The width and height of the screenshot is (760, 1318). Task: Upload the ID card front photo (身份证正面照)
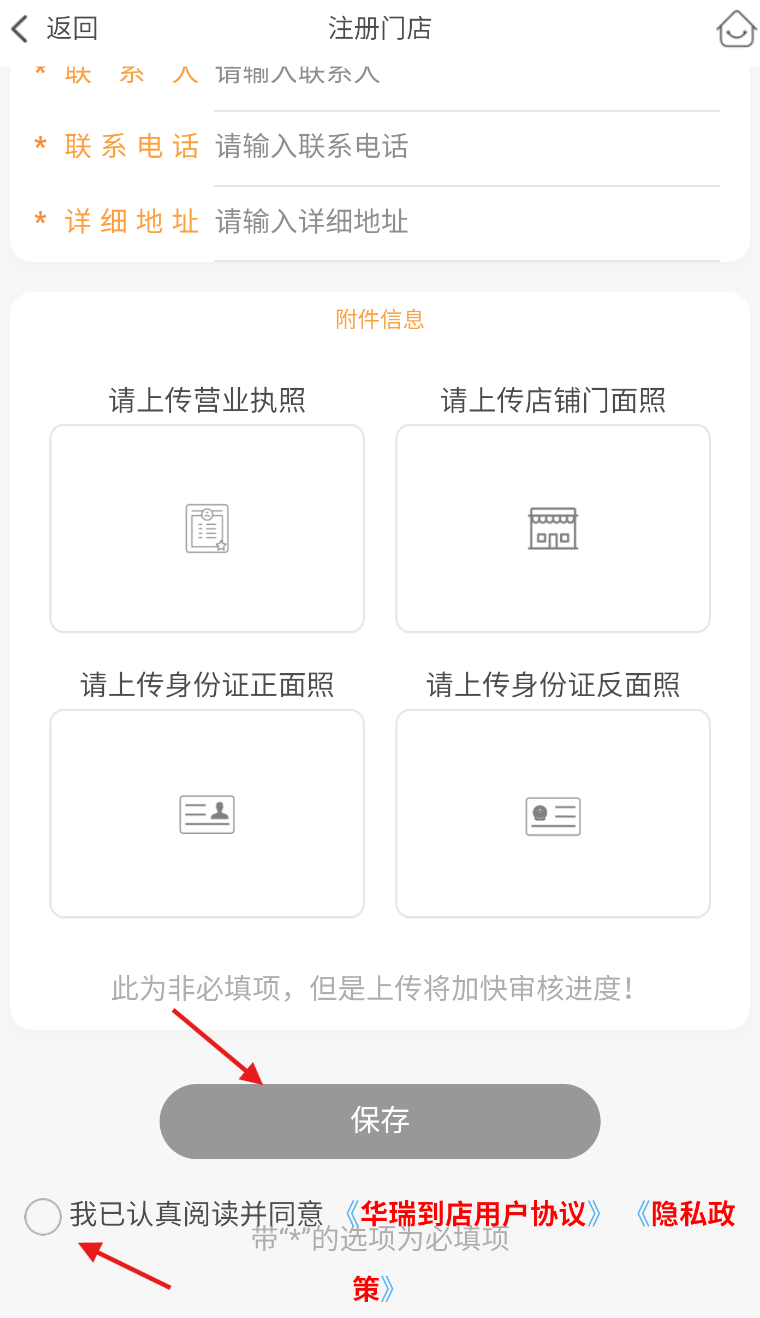pos(207,814)
